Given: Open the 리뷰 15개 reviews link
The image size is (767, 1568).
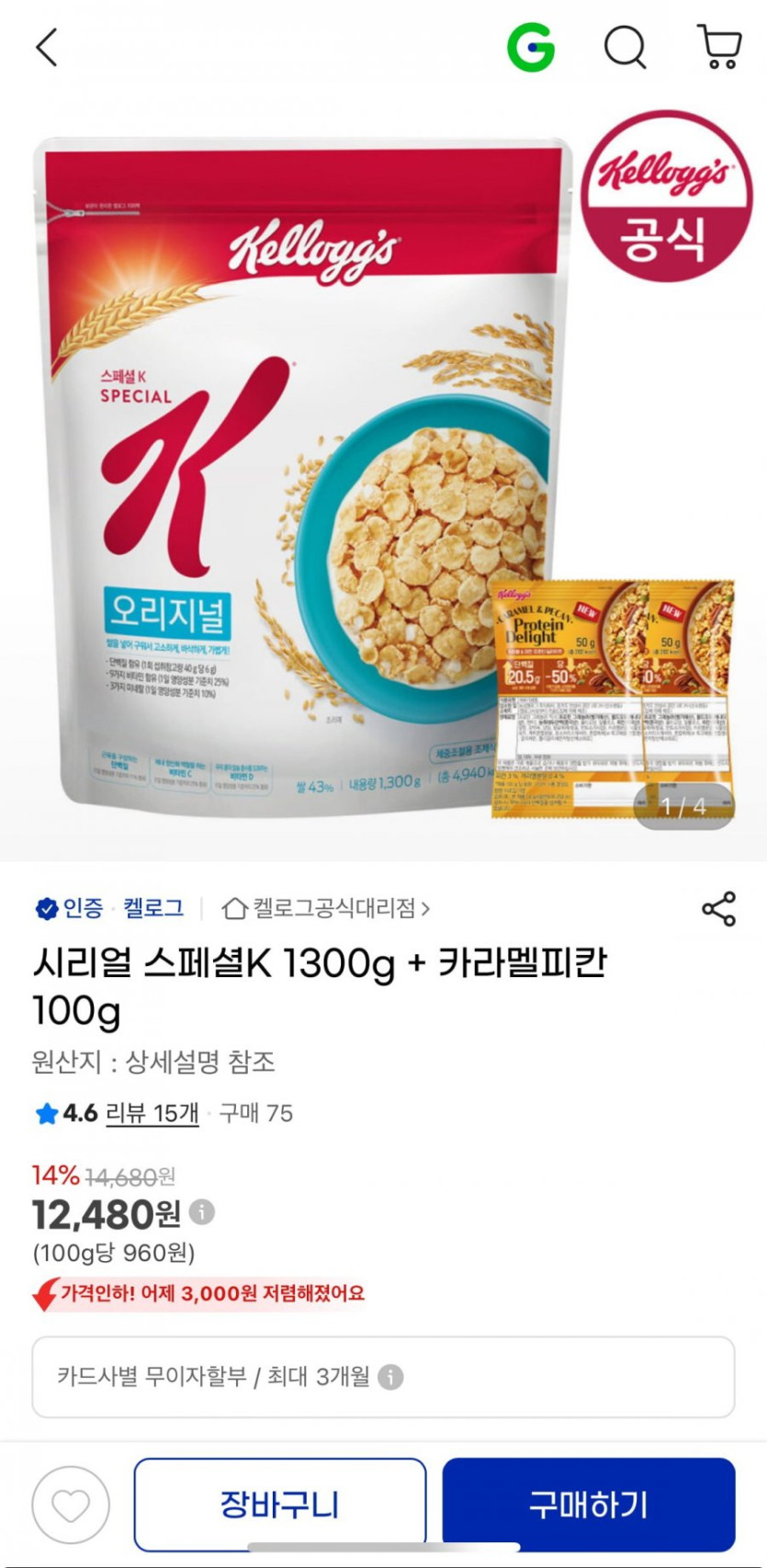Looking at the screenshot, I should click(x=152, y=1115).
